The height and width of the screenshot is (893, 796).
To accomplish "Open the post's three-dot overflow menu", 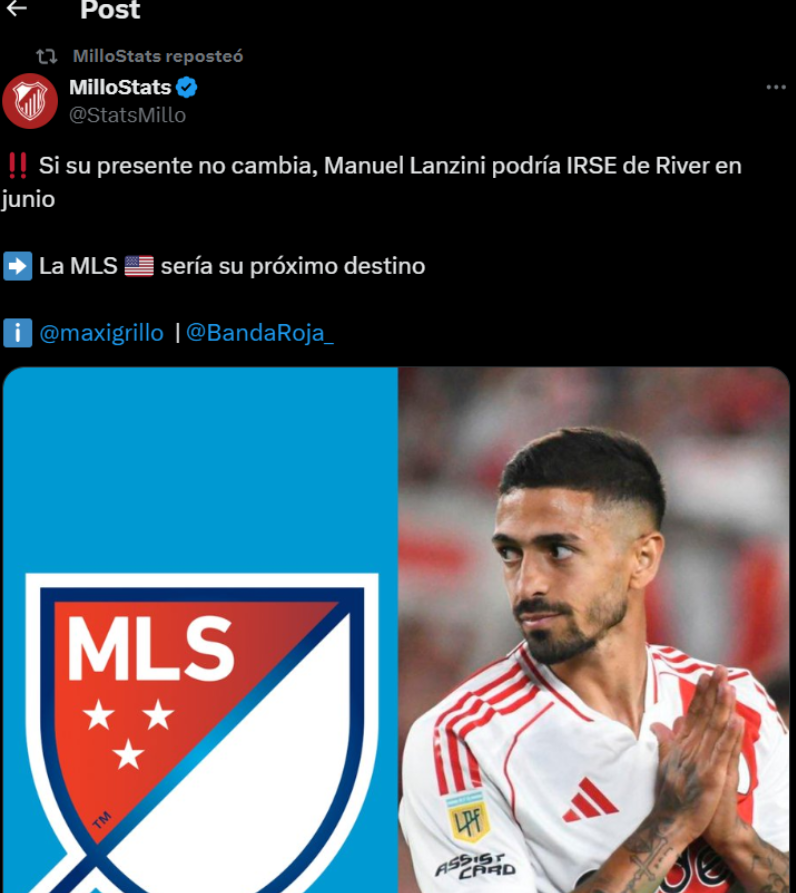I will [x=775, y=88].
